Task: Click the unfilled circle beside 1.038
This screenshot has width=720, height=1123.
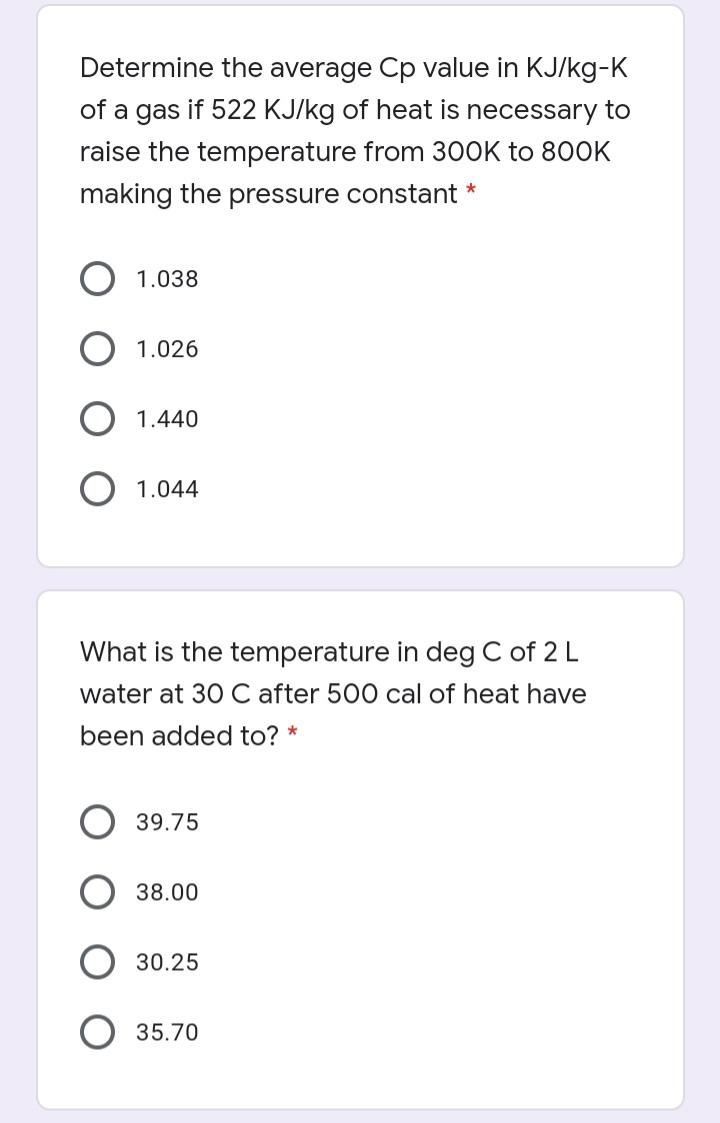Action: 97,279
